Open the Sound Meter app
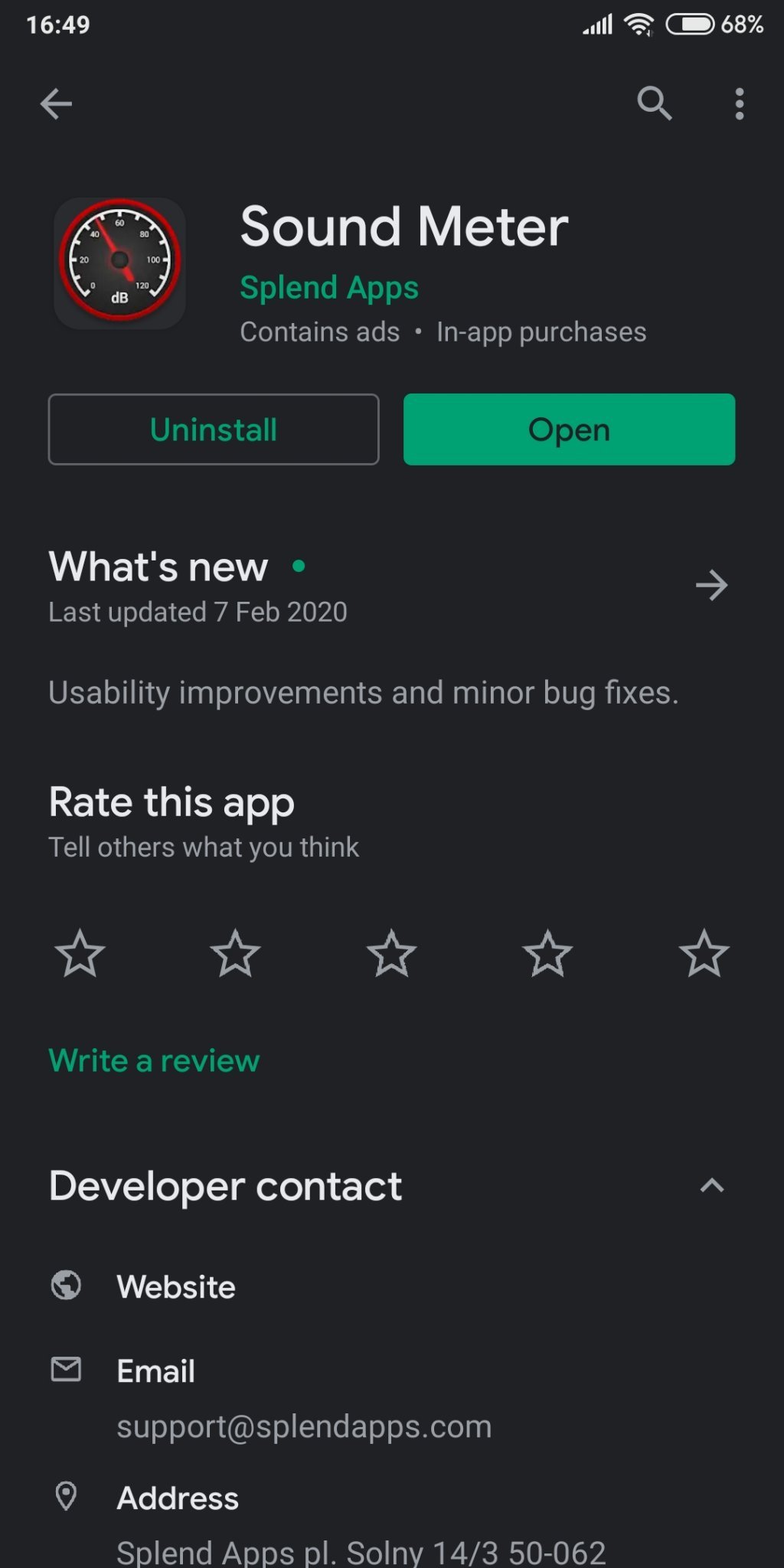 (569, 430)
